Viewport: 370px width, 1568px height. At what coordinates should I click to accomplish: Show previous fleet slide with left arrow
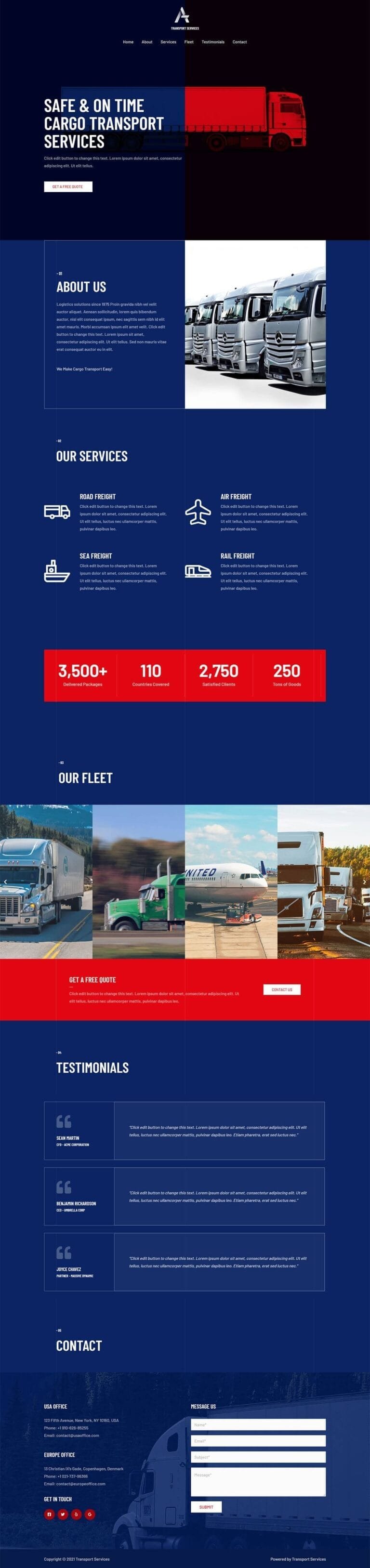(x=5, y=882)
